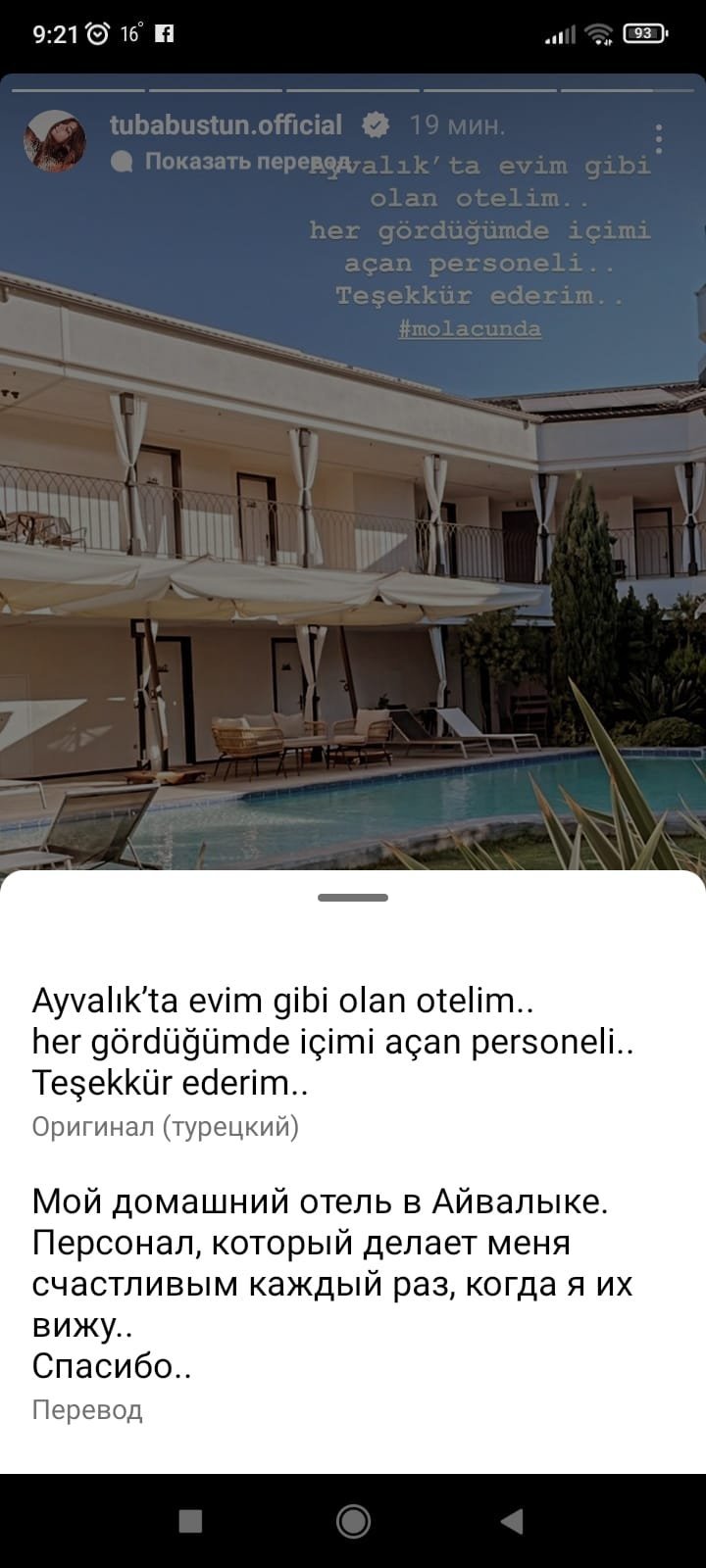The height and width of the screenshot is (1568, 706).
Task: Tap the translation sheet drag handle
Action: point(353,897)
